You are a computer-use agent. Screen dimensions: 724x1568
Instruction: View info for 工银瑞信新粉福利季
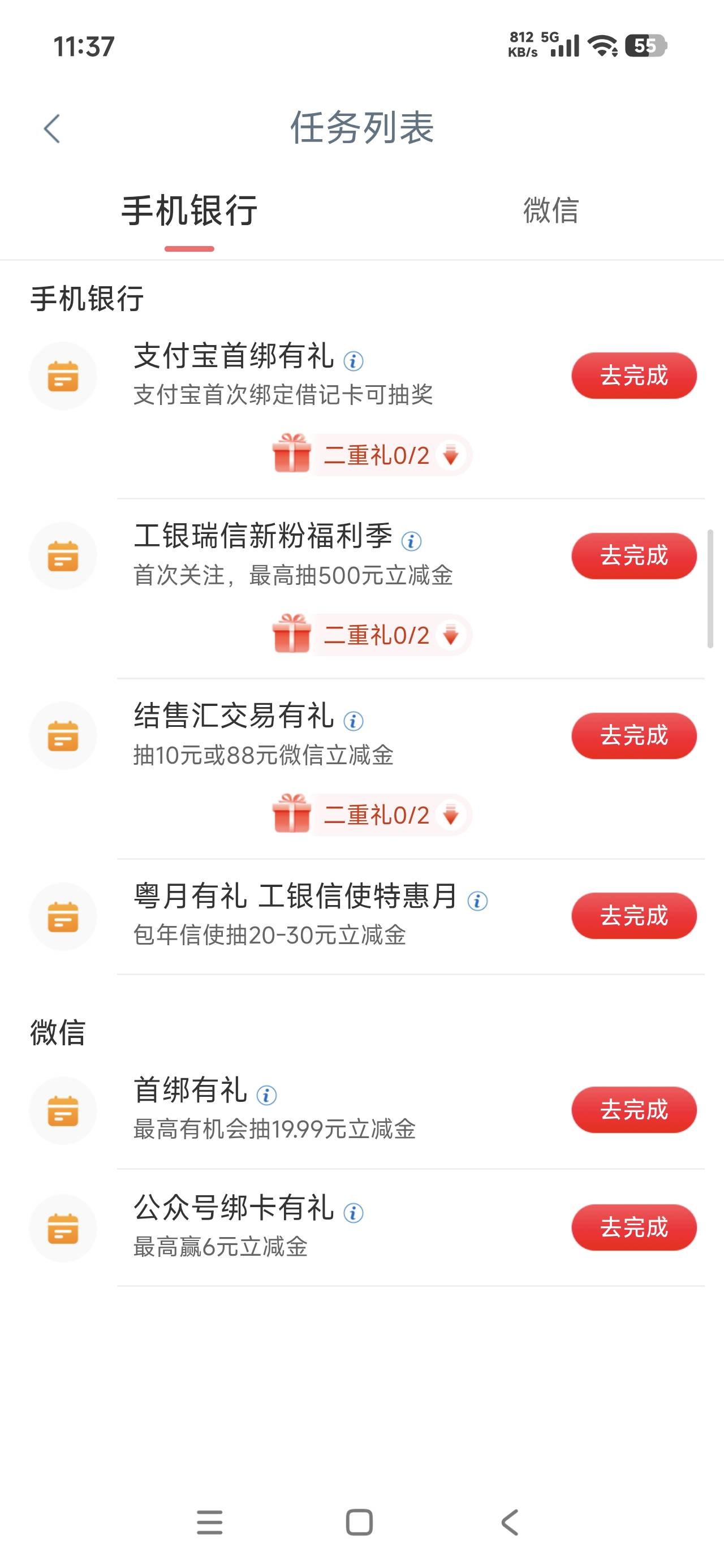point(412,541)
